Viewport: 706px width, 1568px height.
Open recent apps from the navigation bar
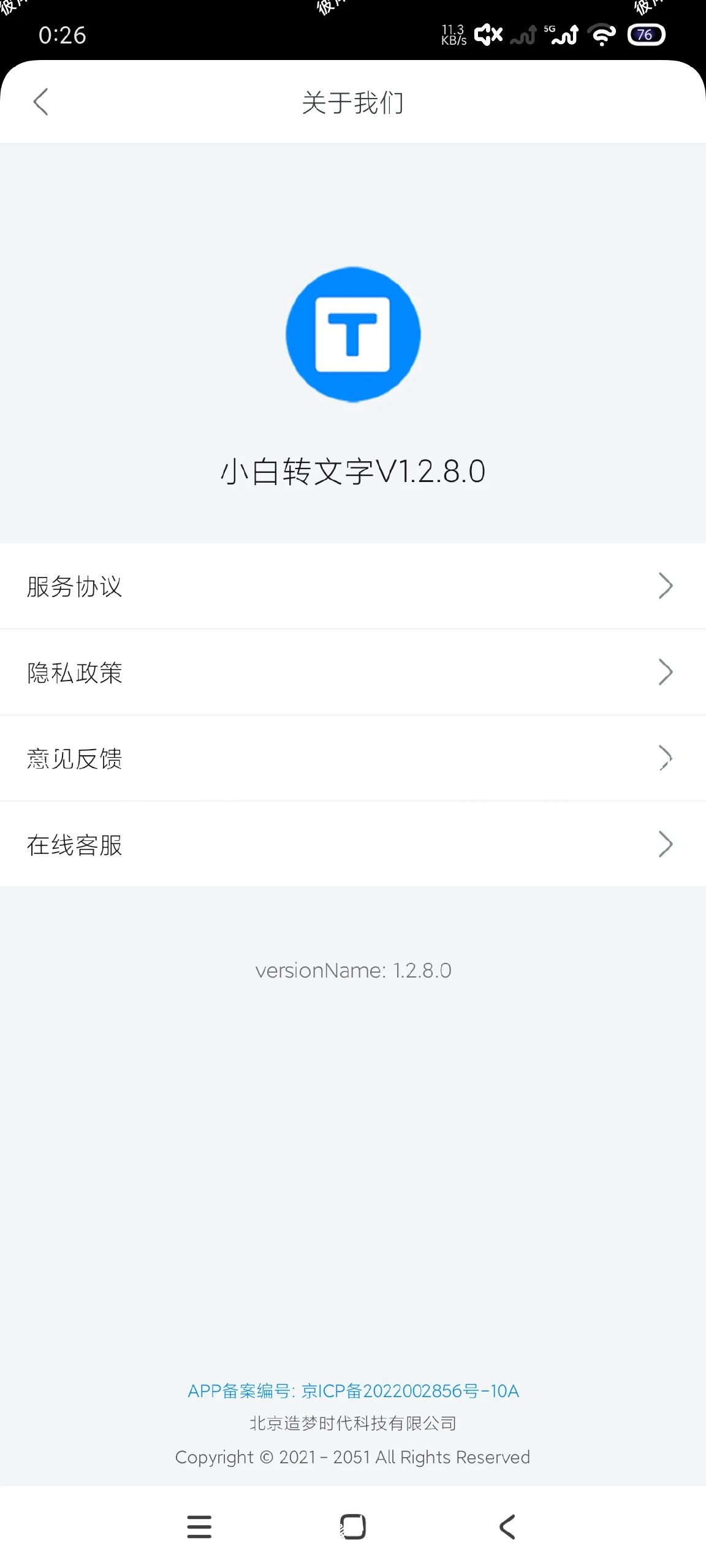[x=353, y=1526]
